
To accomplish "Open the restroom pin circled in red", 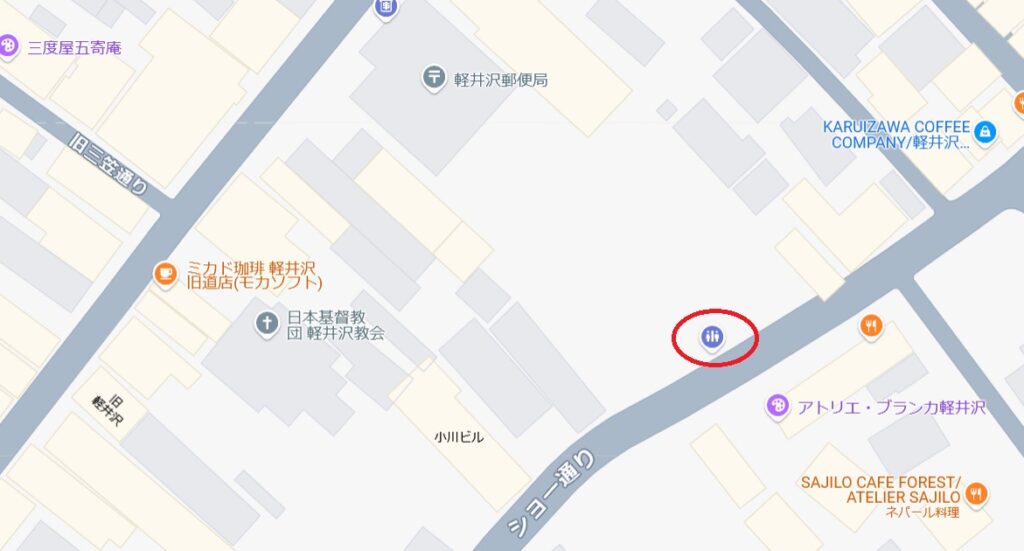I will (712, 337).
